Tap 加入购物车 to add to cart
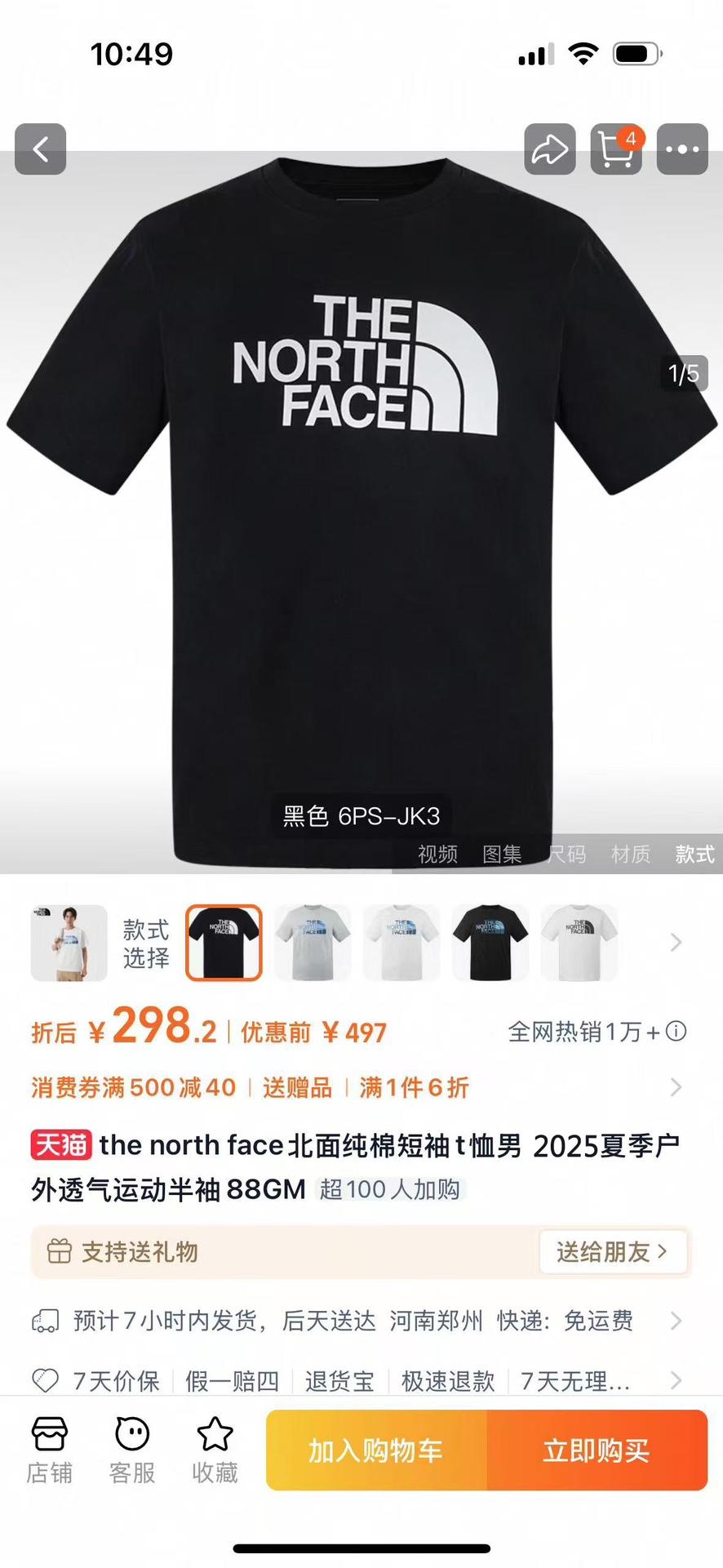 click(x=376, y=1450)
